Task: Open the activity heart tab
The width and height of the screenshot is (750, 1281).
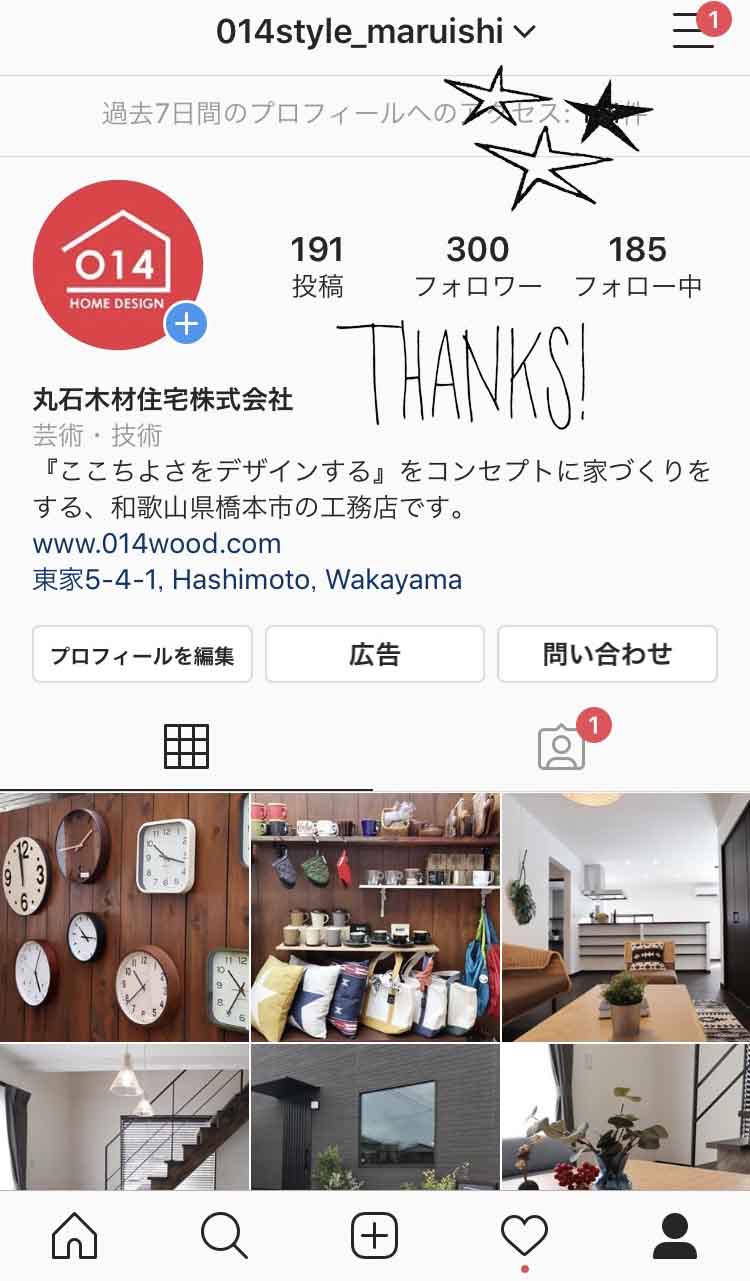Action: pyautogui.click(x=524, y=1236)
